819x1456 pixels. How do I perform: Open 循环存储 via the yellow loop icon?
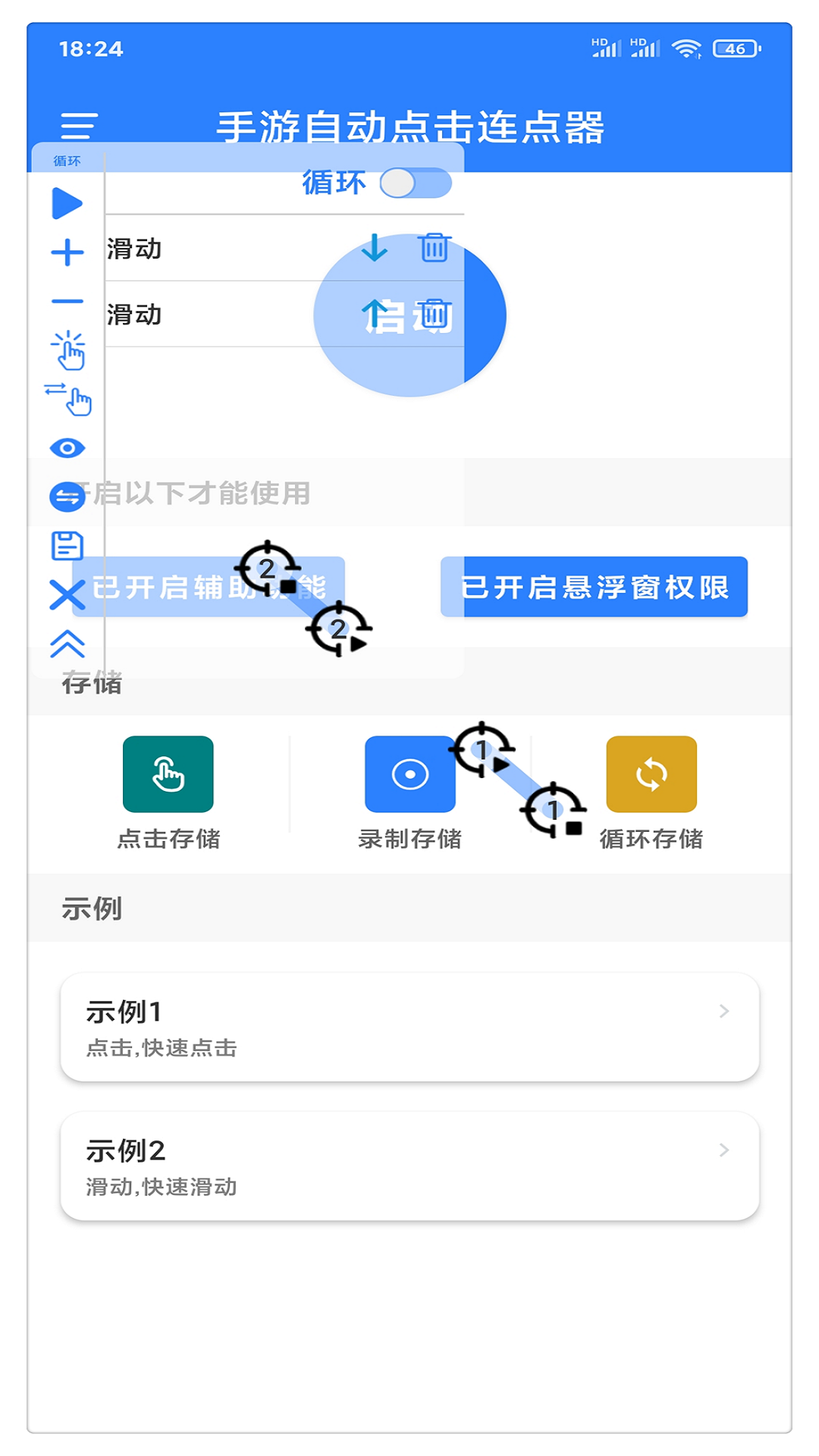(x=651, y=773)
